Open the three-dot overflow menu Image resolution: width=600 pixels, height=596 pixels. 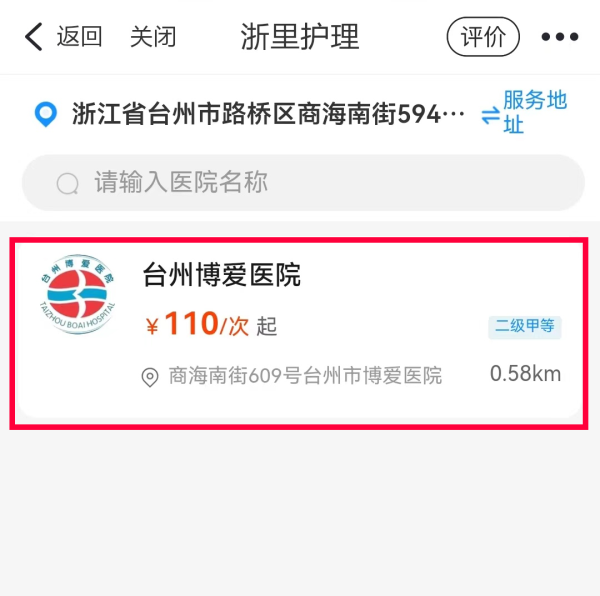click(559, 38)
